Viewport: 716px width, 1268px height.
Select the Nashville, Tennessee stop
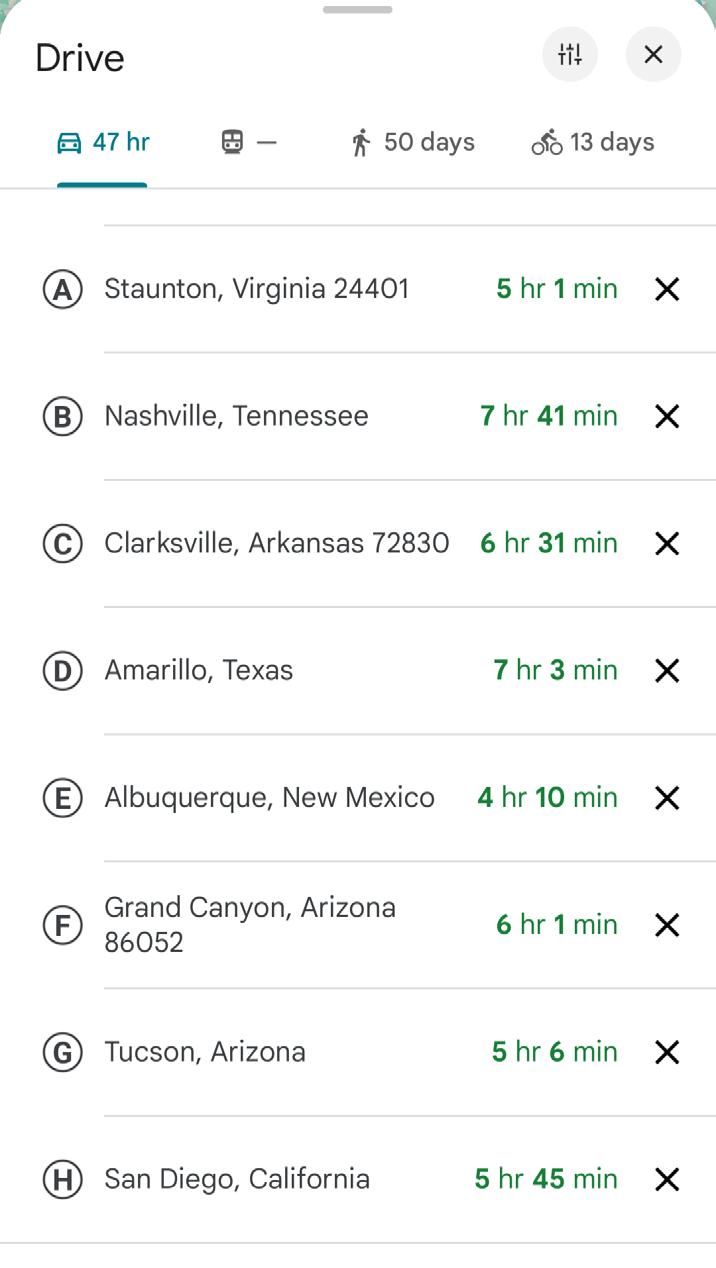point(236,417)
